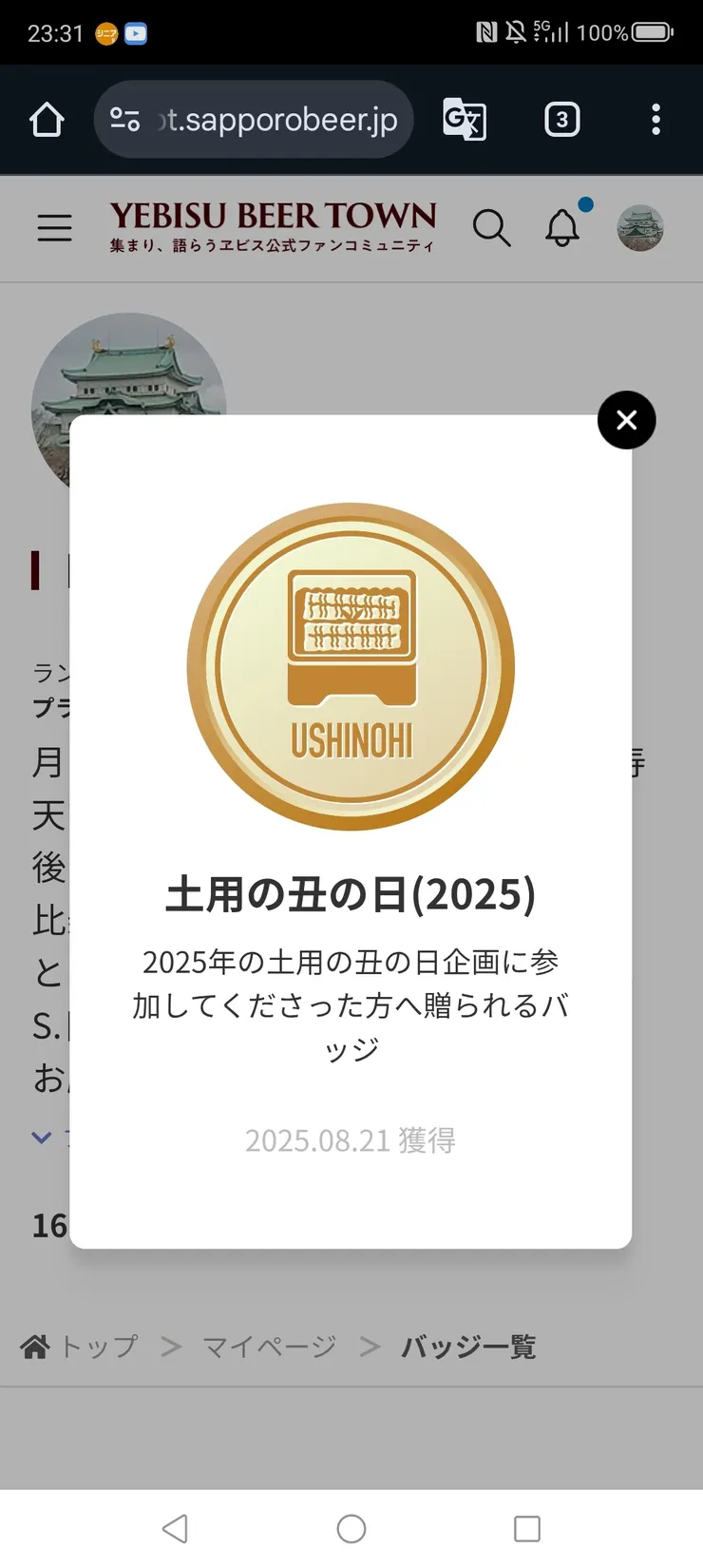Tap the シニア floating bubble in status bar
Viewport: 703px width, 1568px height.
(x=105, y=32)
